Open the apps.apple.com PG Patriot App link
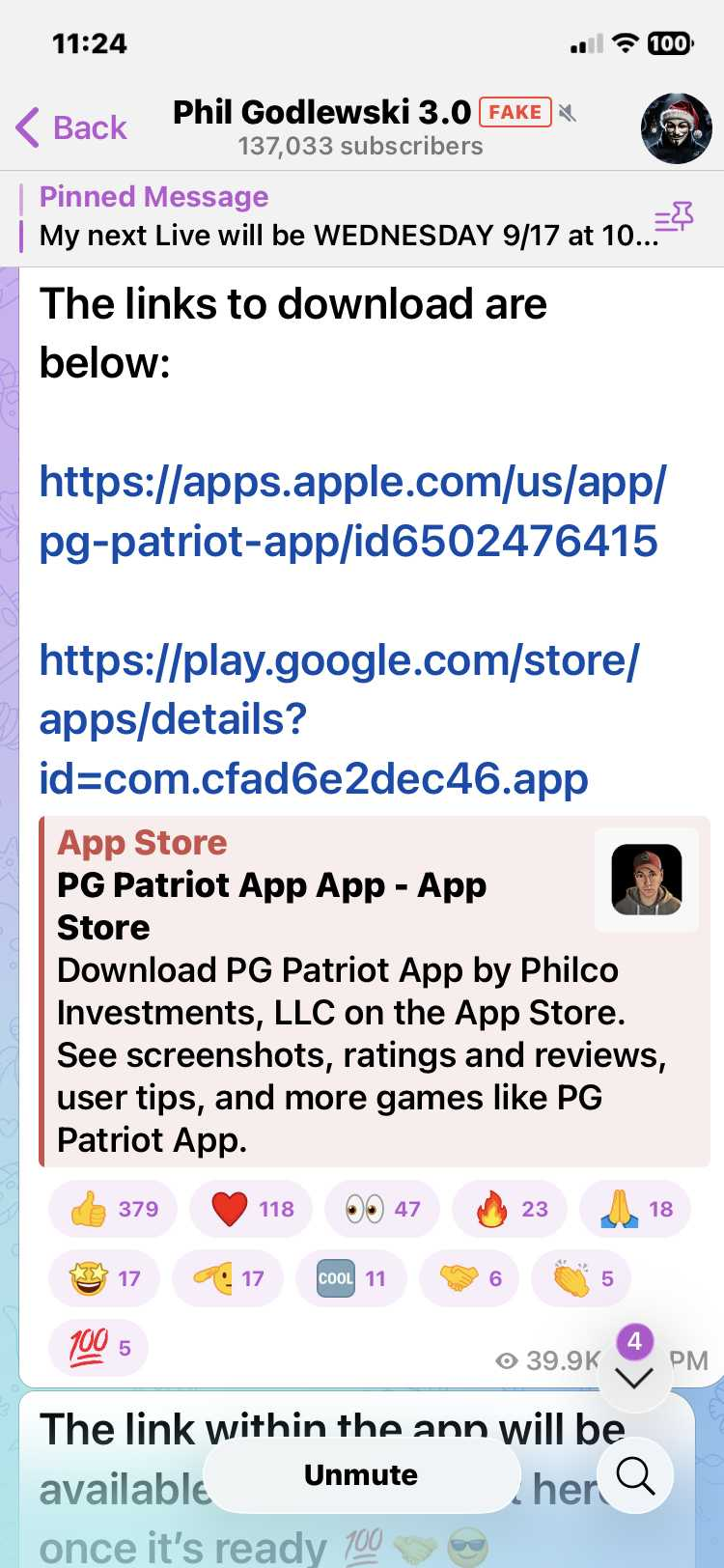This screenshot has height=1568, width=724. click(351, 511)
